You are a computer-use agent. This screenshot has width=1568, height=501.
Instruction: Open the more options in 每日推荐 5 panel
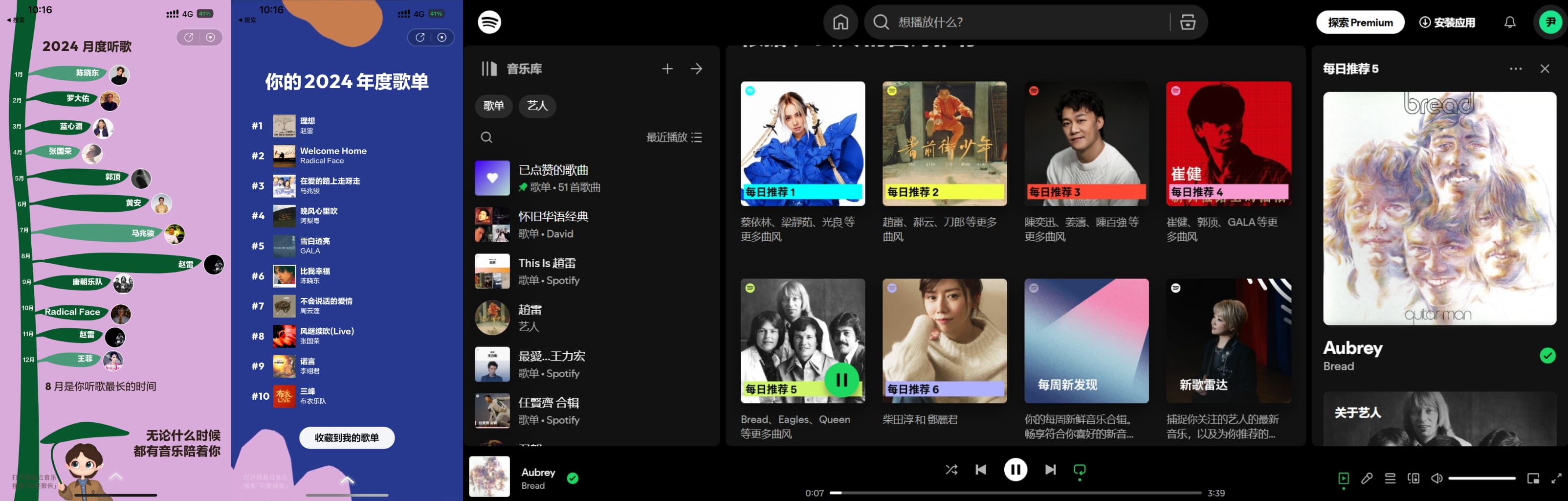1515,69
